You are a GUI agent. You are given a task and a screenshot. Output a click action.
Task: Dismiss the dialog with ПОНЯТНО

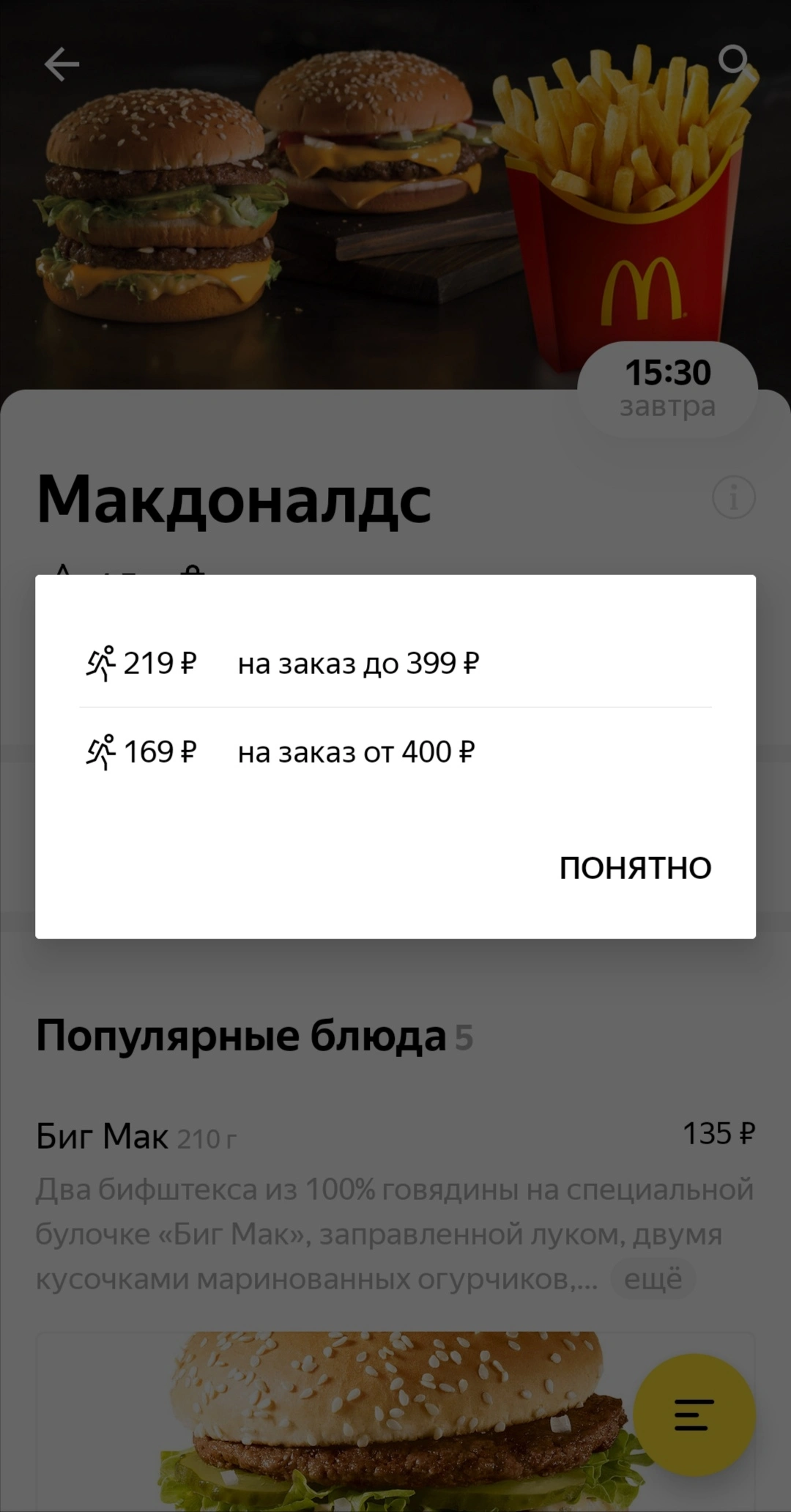(635, 867)
